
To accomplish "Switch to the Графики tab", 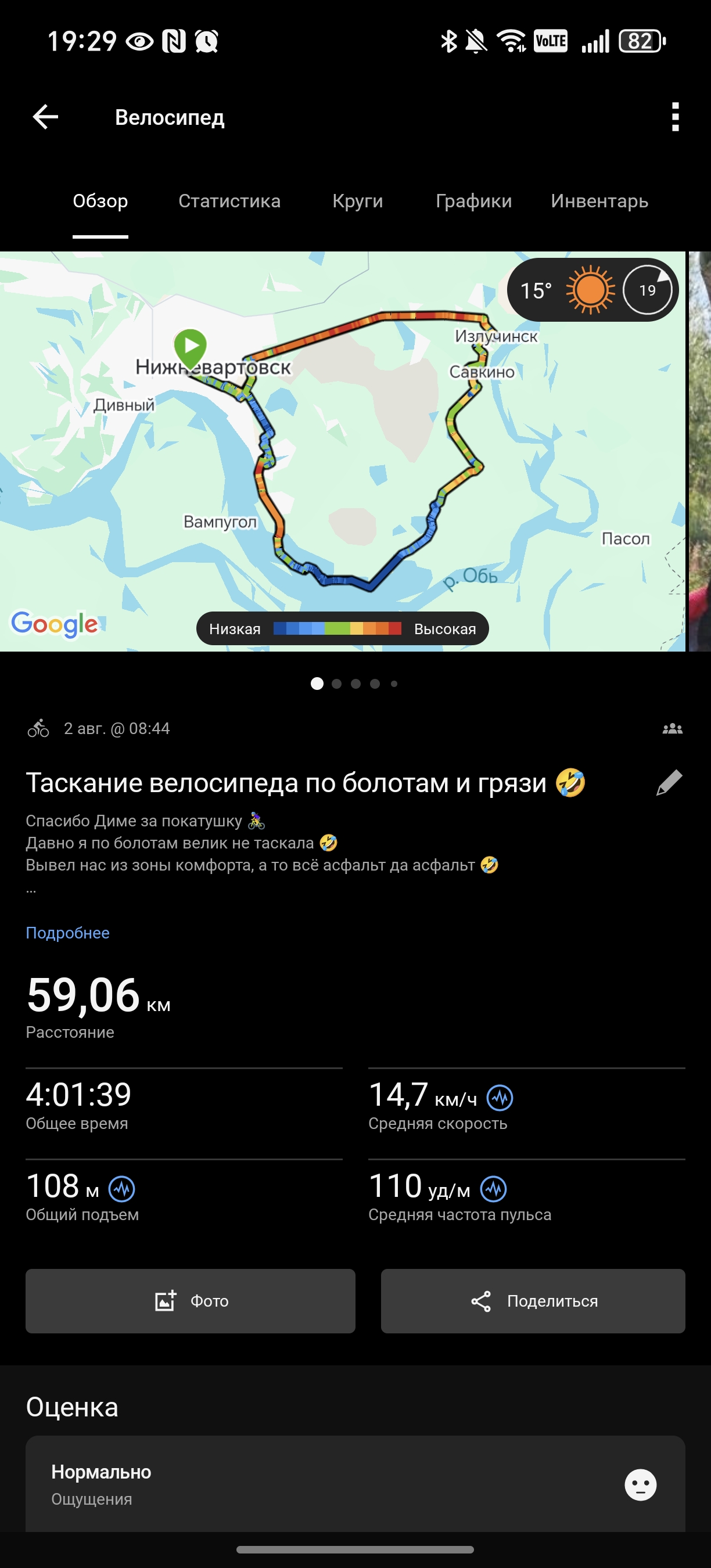I will click(x=473, y=201).
